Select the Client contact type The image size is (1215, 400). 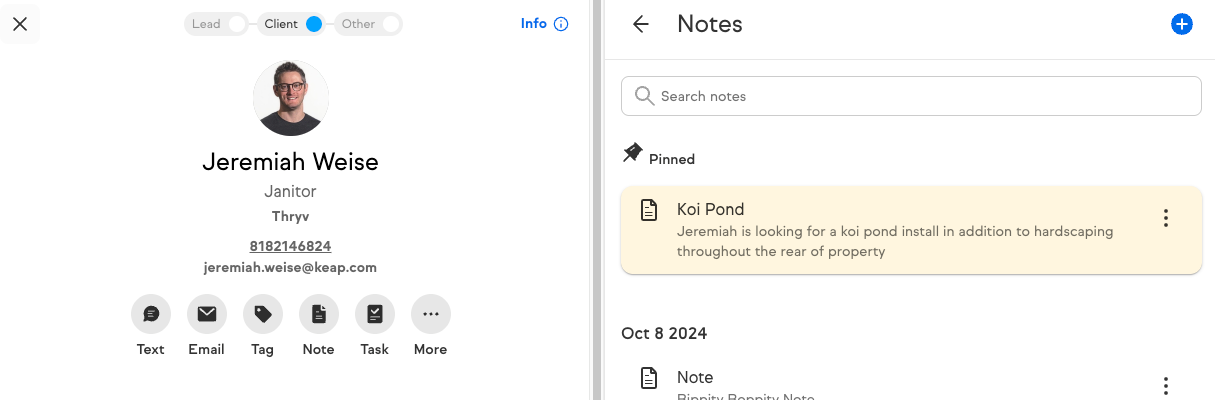tap(293, 24)
